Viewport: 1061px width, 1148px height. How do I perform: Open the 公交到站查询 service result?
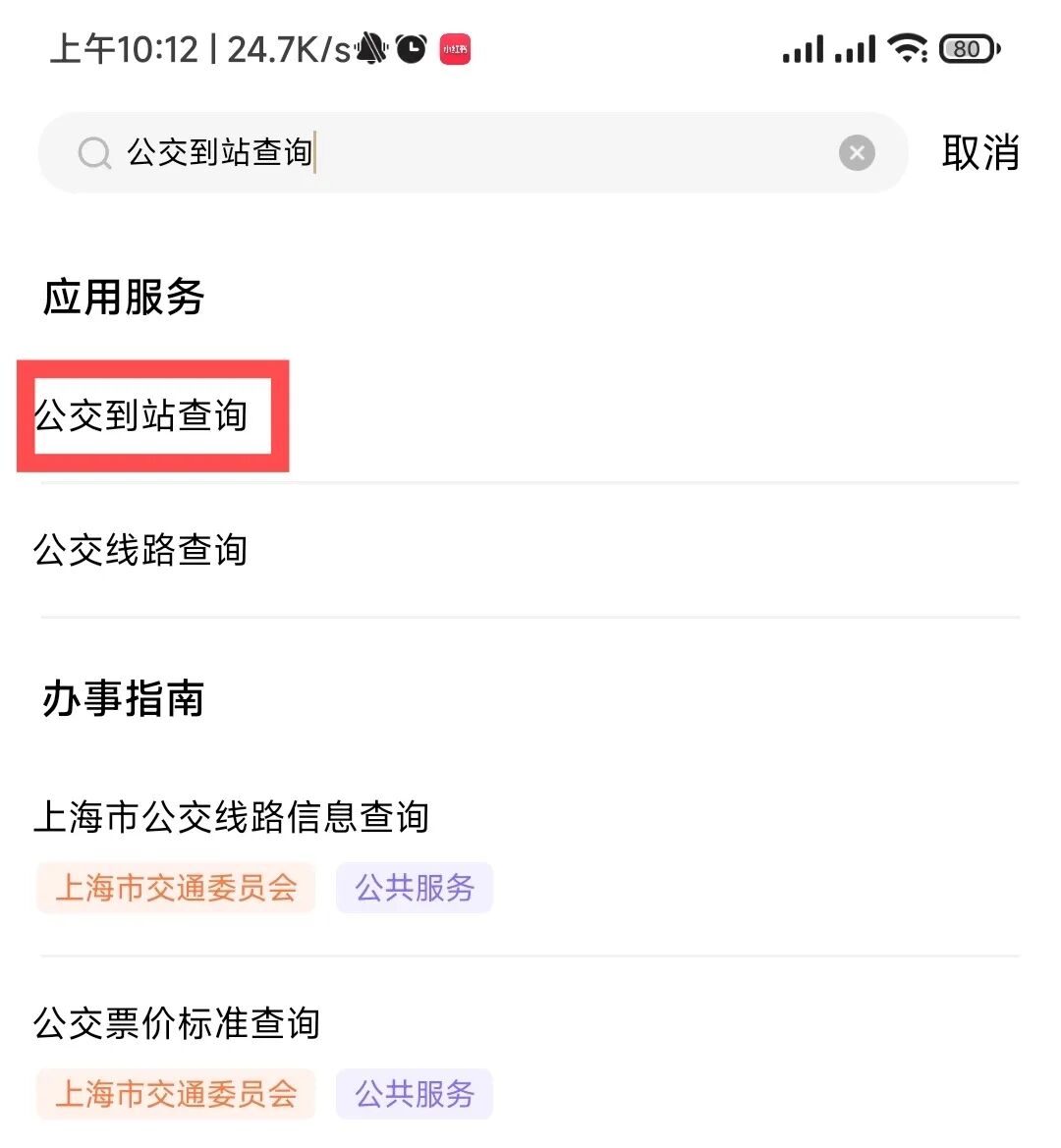tap(141, 416)
